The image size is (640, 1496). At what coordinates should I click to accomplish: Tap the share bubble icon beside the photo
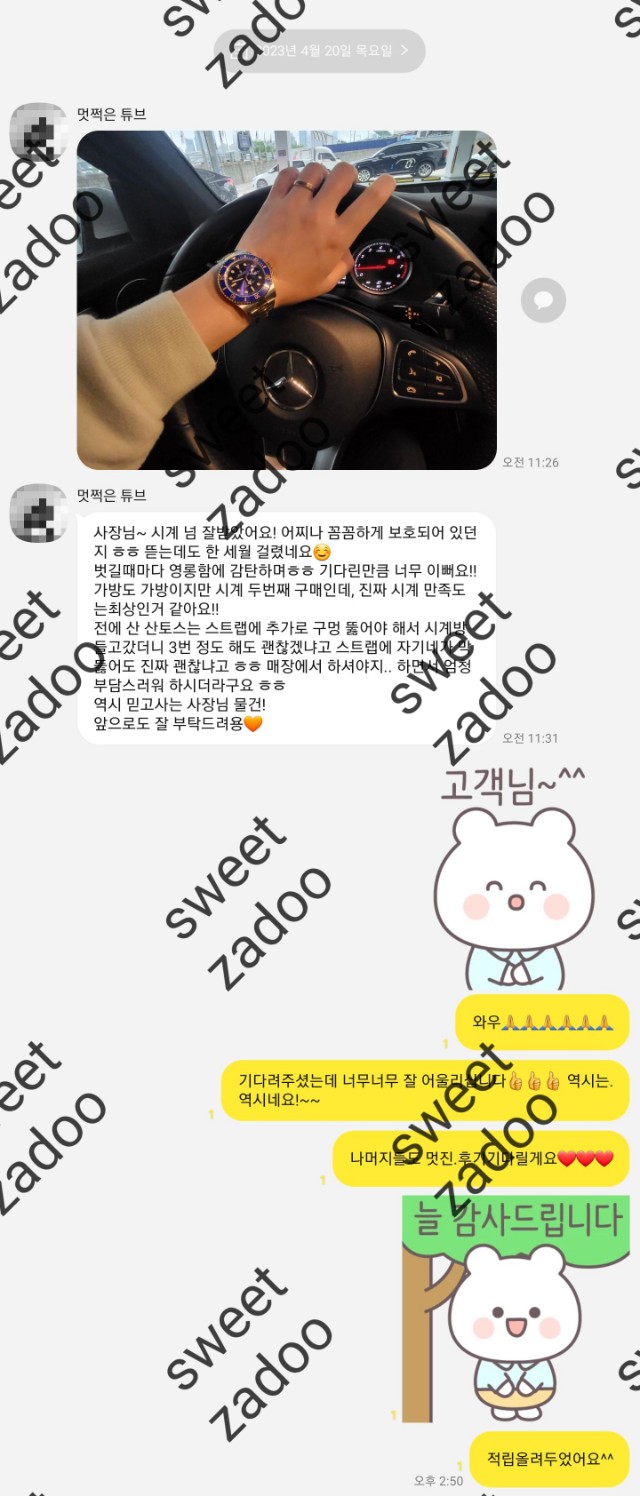pyautogui.click(x=543, y=300)
